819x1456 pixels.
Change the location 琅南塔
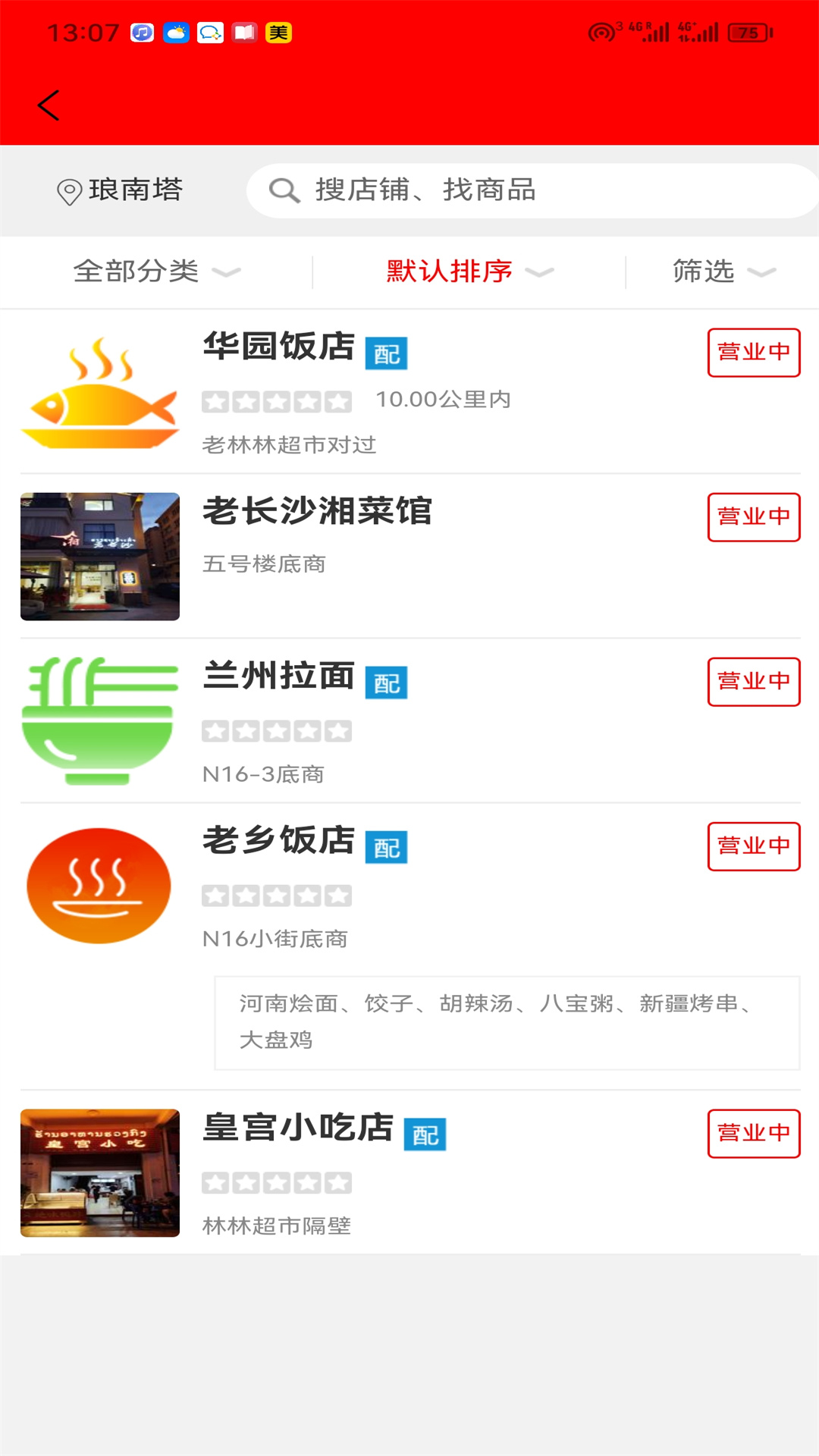coord(121,190)
